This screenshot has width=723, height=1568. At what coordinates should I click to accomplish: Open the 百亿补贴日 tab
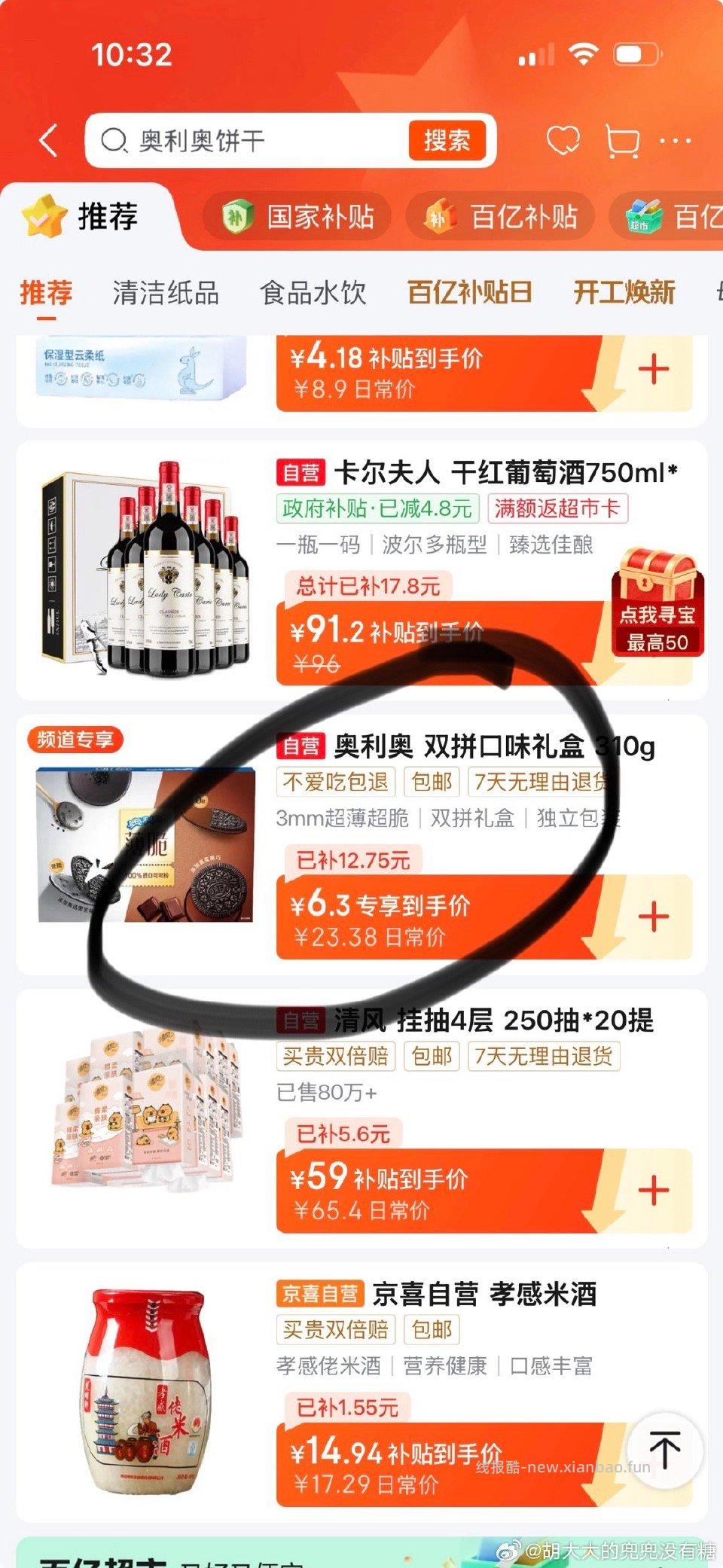coord(470,293)
